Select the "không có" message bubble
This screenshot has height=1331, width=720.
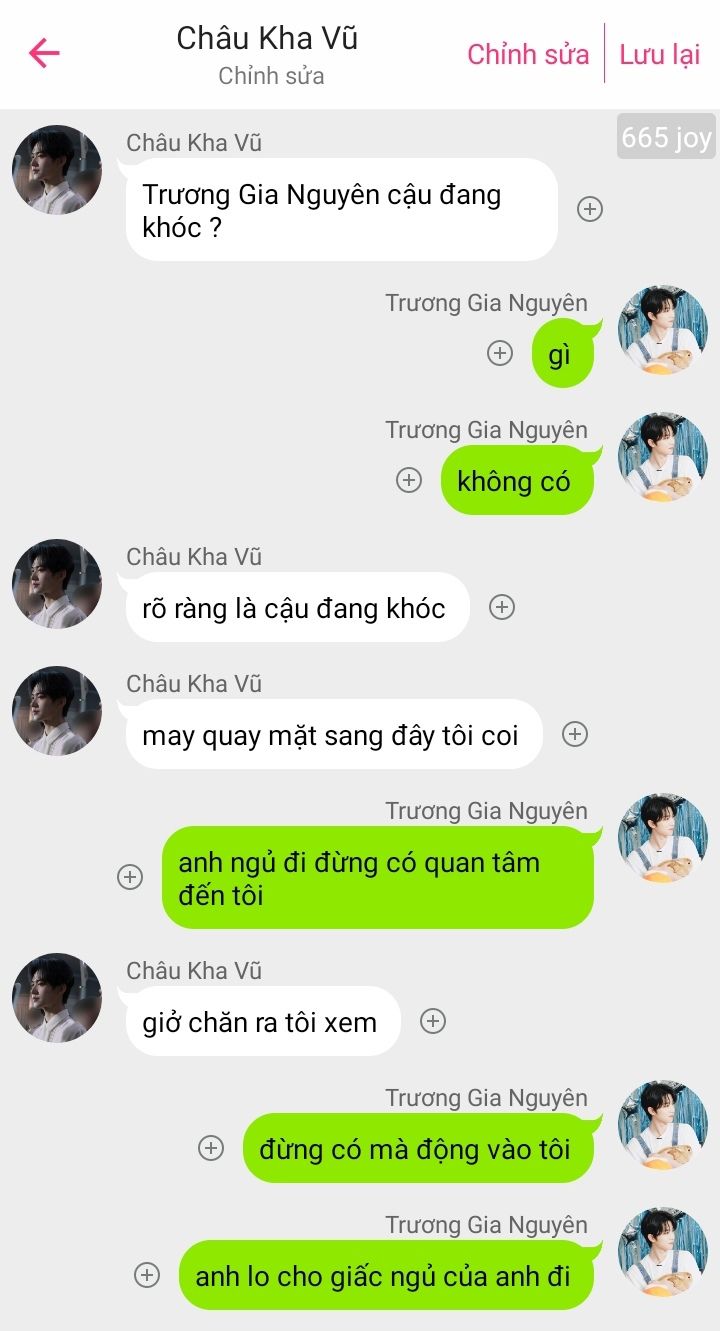point(516,481)
